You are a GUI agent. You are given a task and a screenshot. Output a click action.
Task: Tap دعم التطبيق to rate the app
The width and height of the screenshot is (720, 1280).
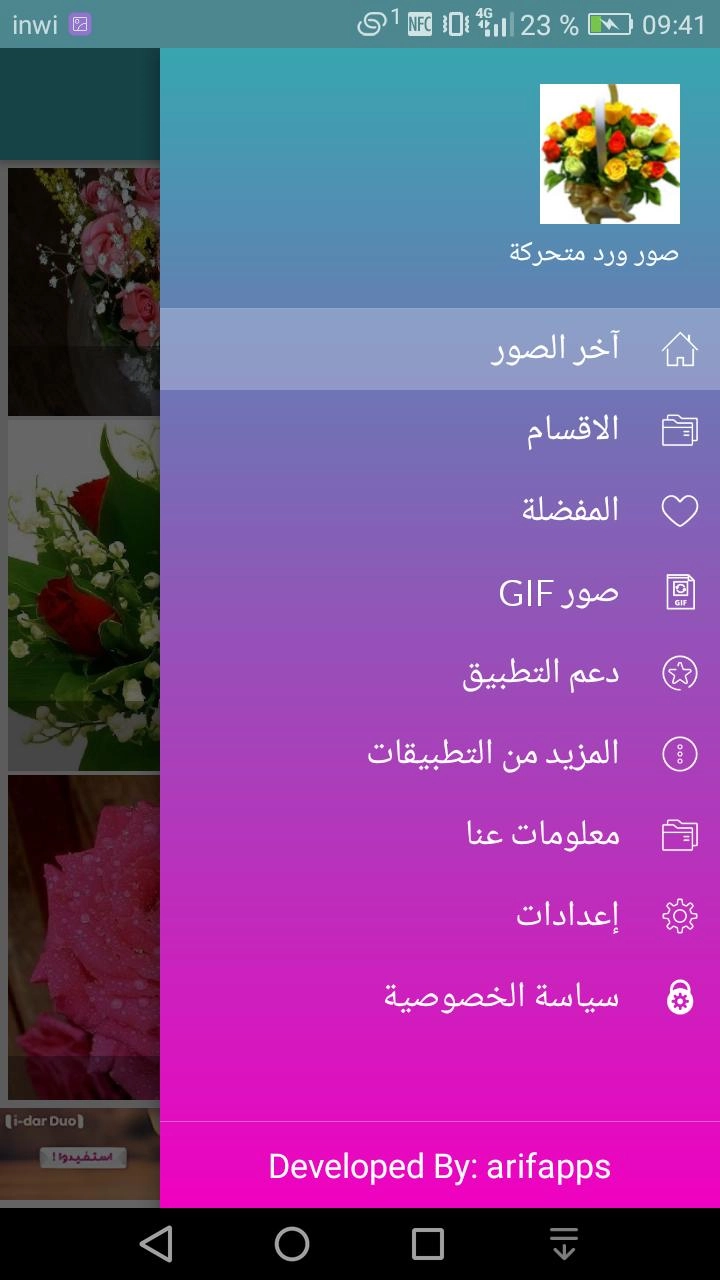pos(540,673)
